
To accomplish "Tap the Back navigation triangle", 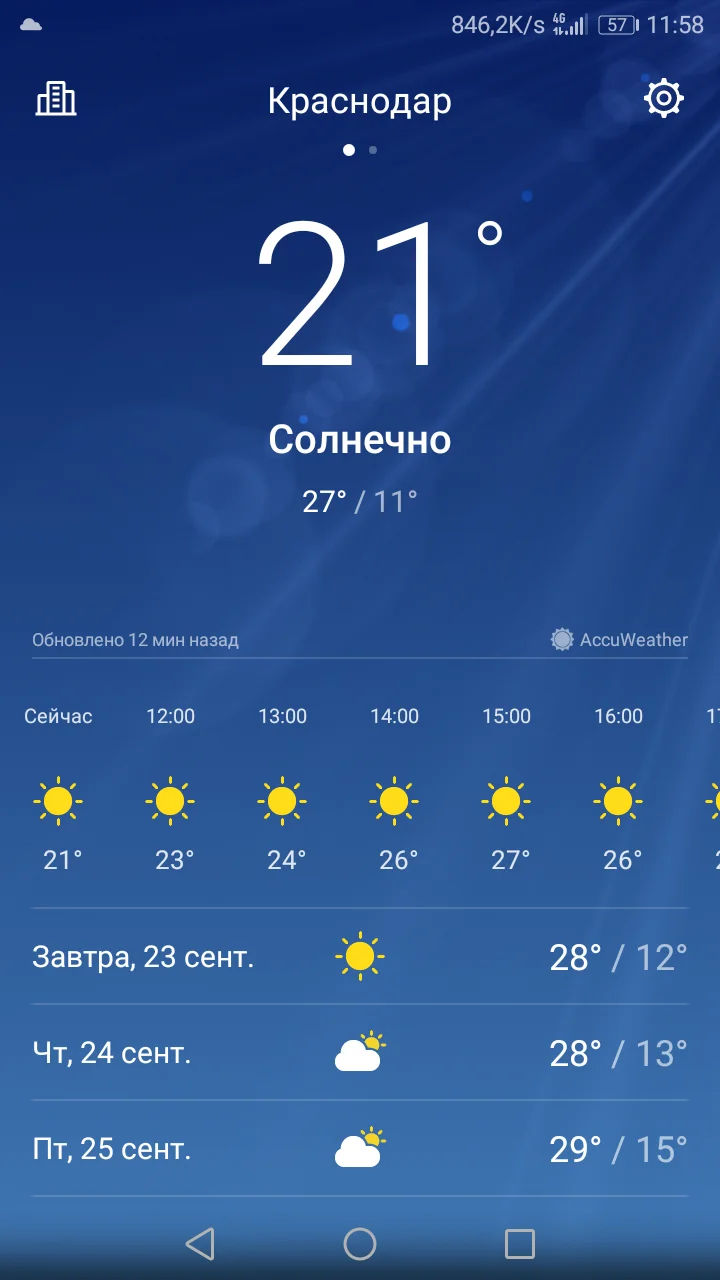I will (x=199, y=1246).
